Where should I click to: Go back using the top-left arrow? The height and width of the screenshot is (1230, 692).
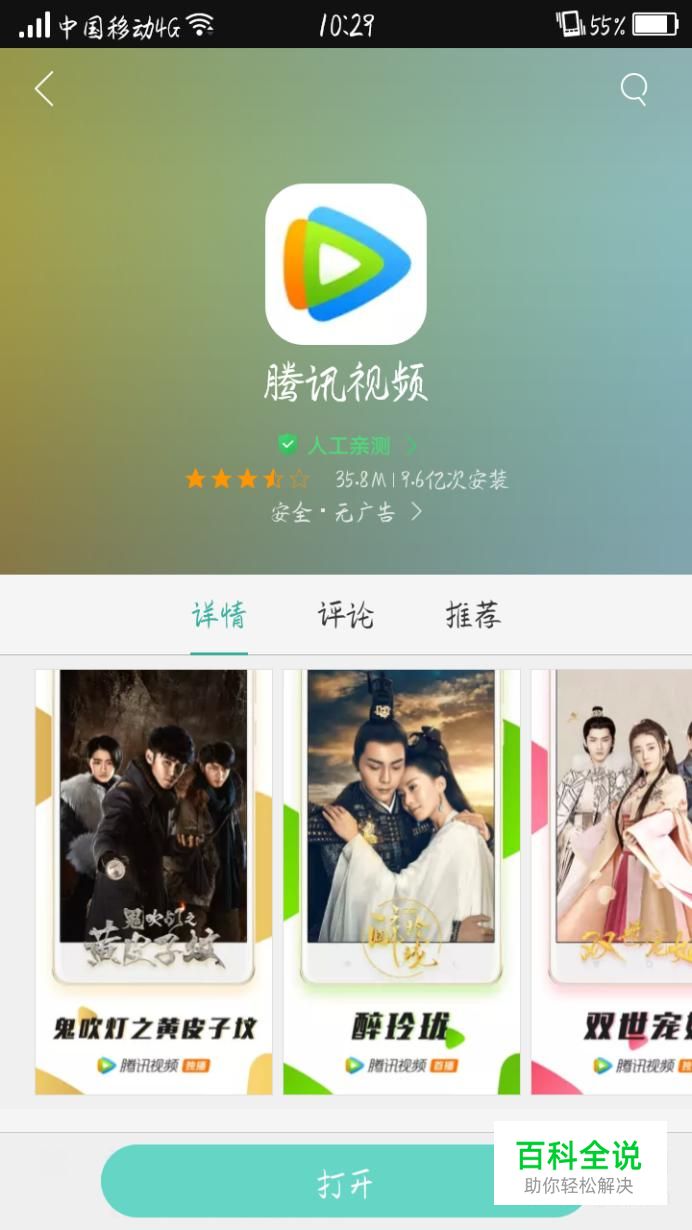click(44, 88)
